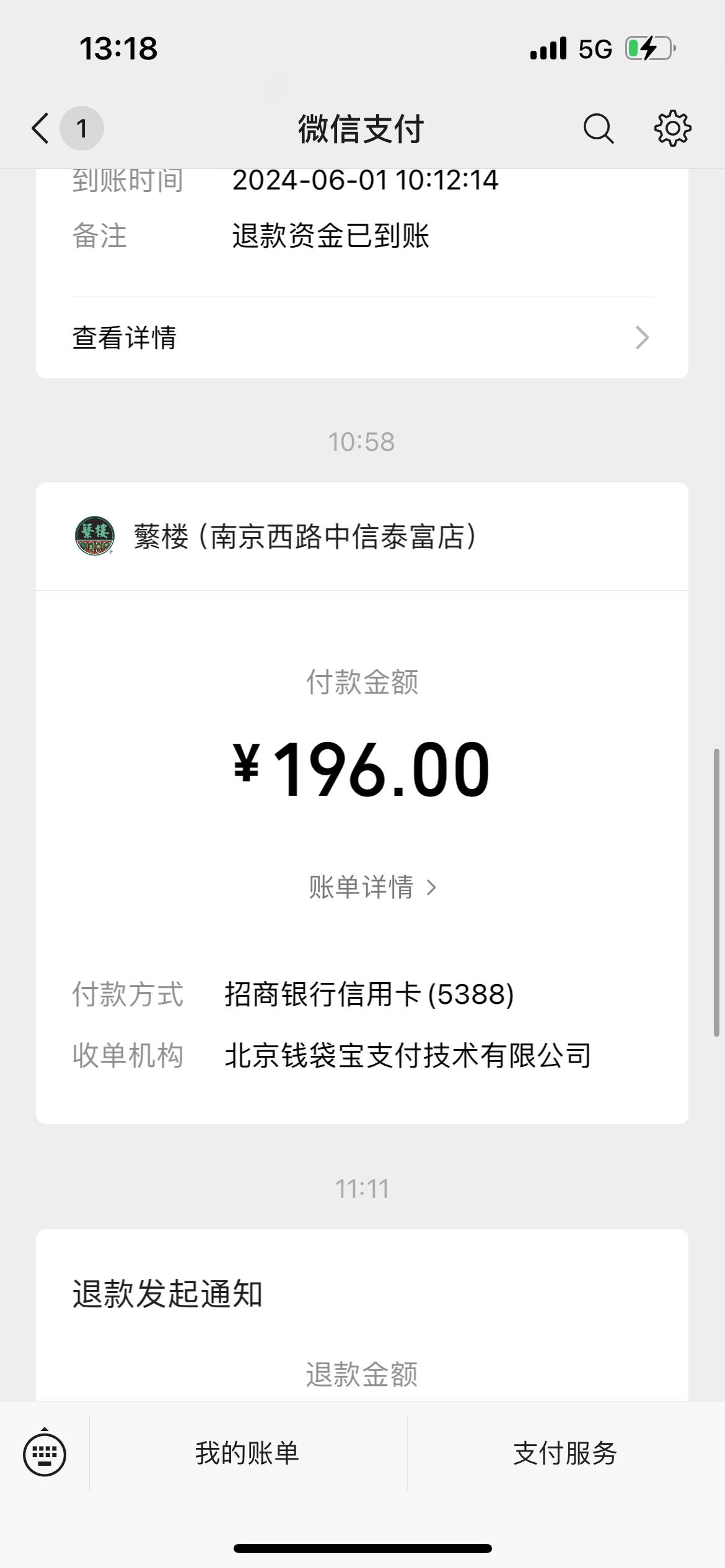Open the 退款发起通知 card
Screen dimensions: 725x1568
362,1315
